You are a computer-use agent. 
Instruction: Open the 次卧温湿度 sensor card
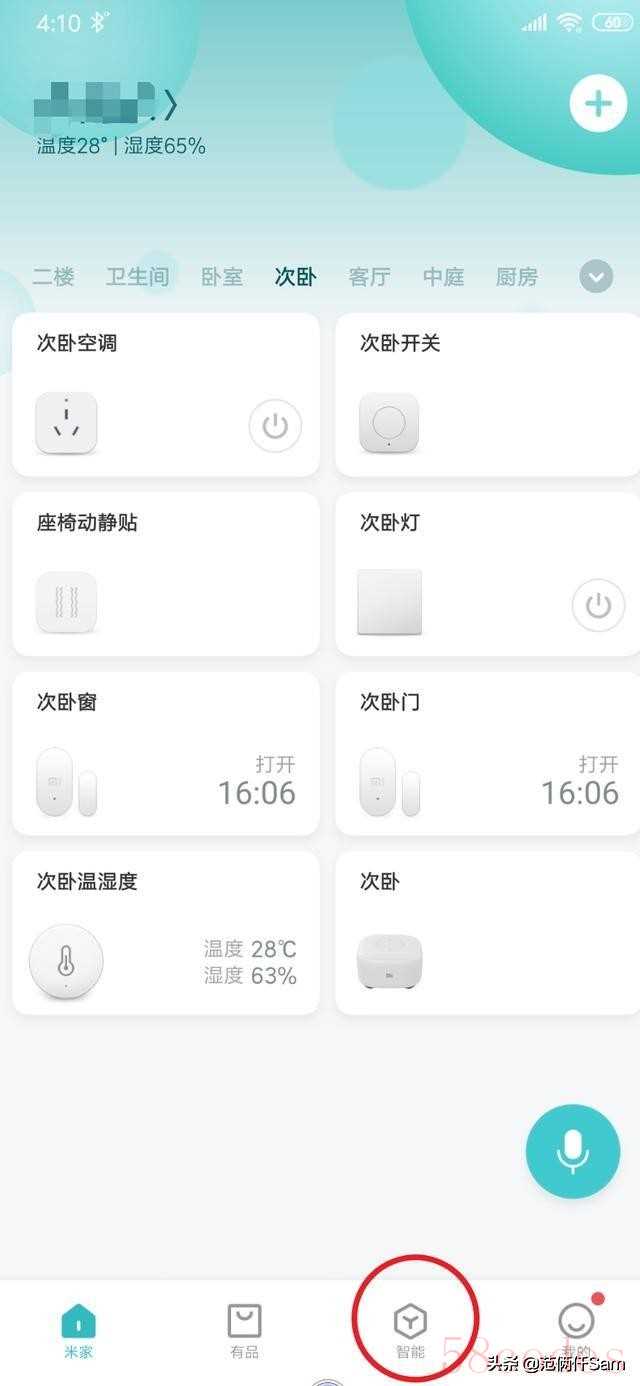(166, 932)
